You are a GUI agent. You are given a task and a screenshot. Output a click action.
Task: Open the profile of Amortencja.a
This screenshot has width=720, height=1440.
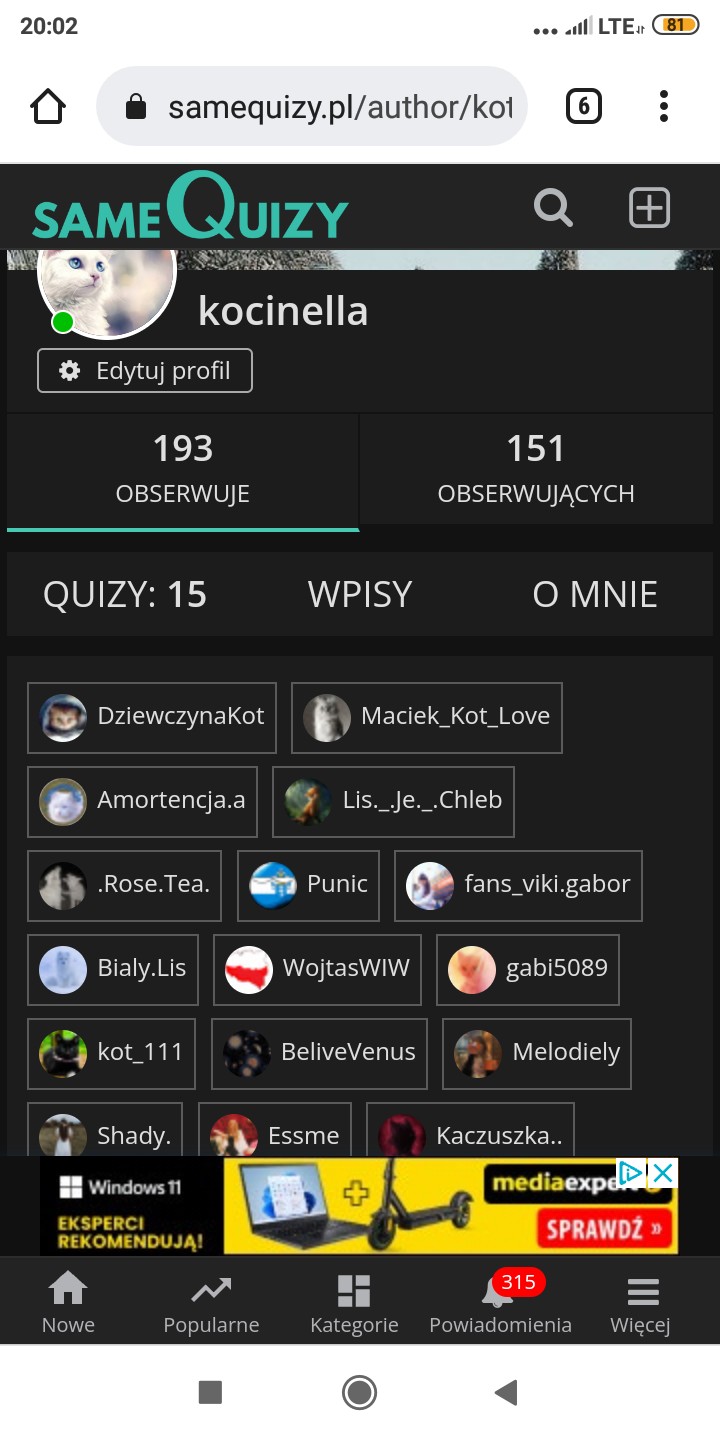[142, 801]
